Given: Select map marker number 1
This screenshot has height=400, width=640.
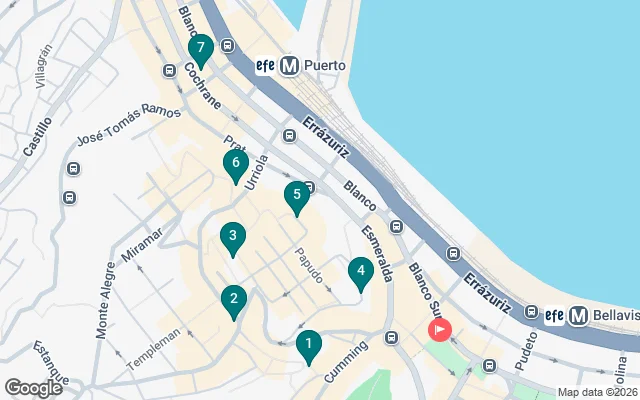Looking at the screenshot, I should pos(309,347).
